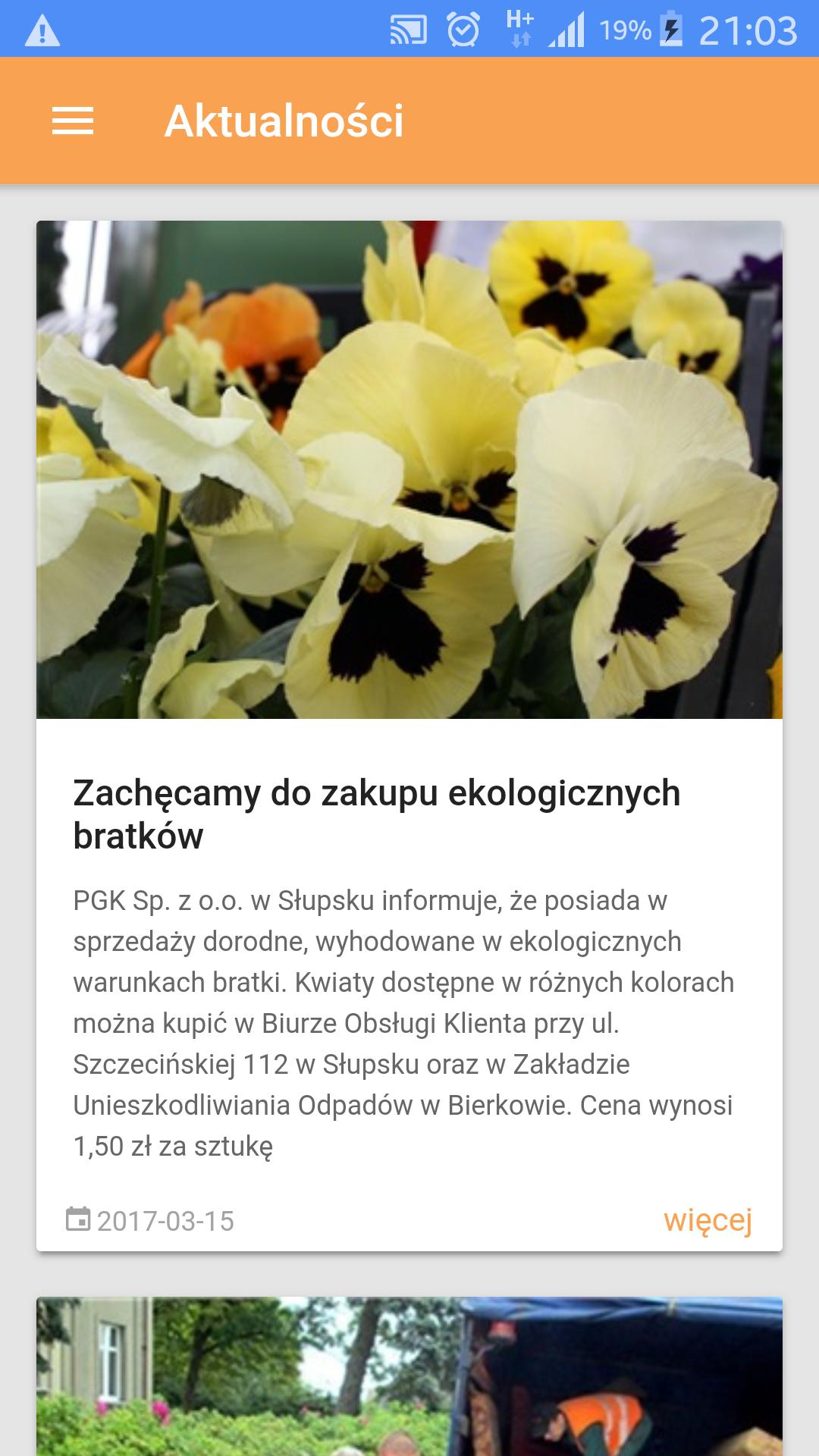Tap the warning triangle in the status bar
This screenshot has width=819, height=1456.
pos(42,30)
